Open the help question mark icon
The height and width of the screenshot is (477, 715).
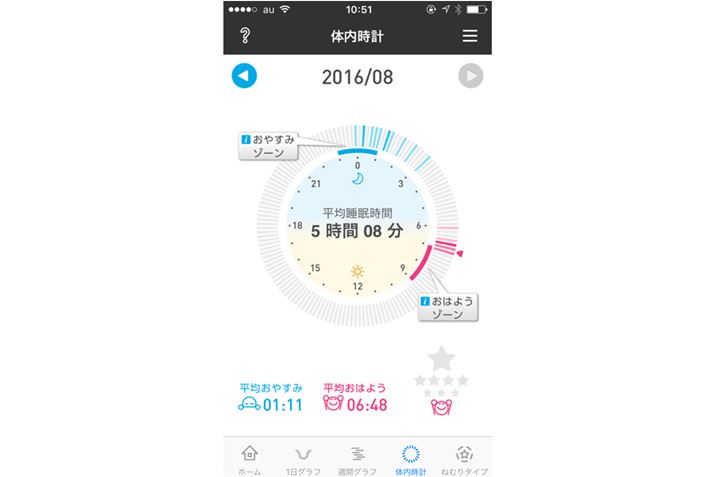(245, 37)
